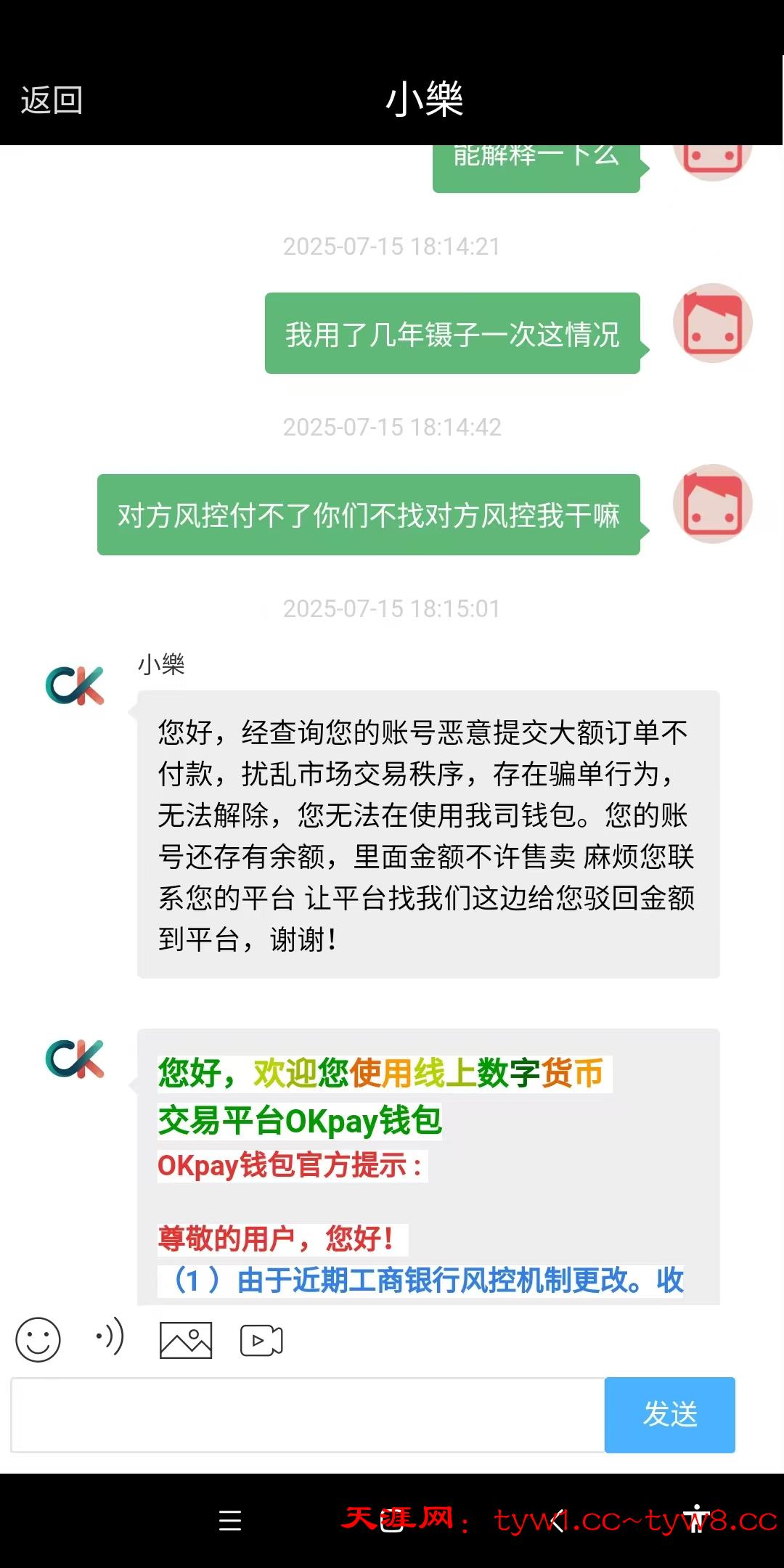Open the emoji picker

coord(38,1340)
